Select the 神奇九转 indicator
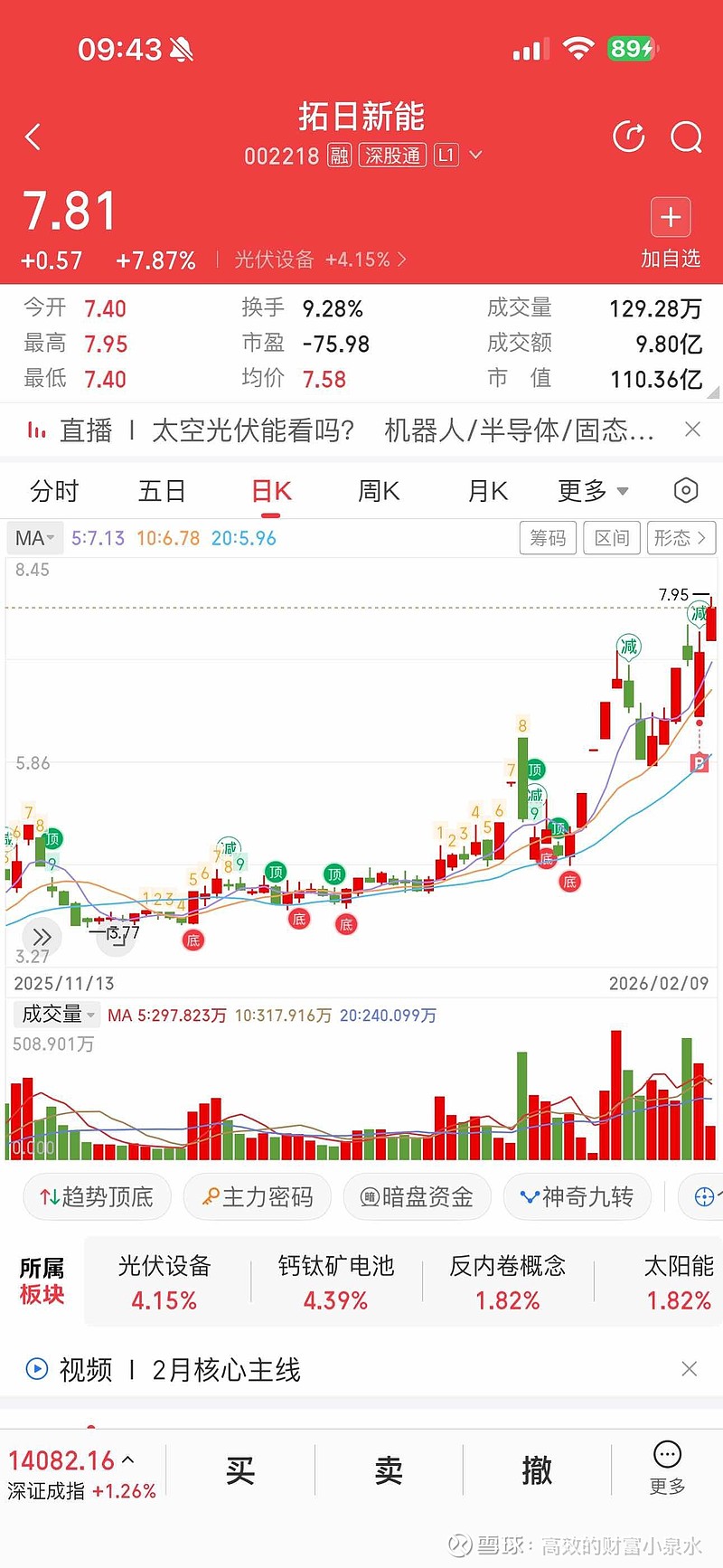 tap(577, 1196)
